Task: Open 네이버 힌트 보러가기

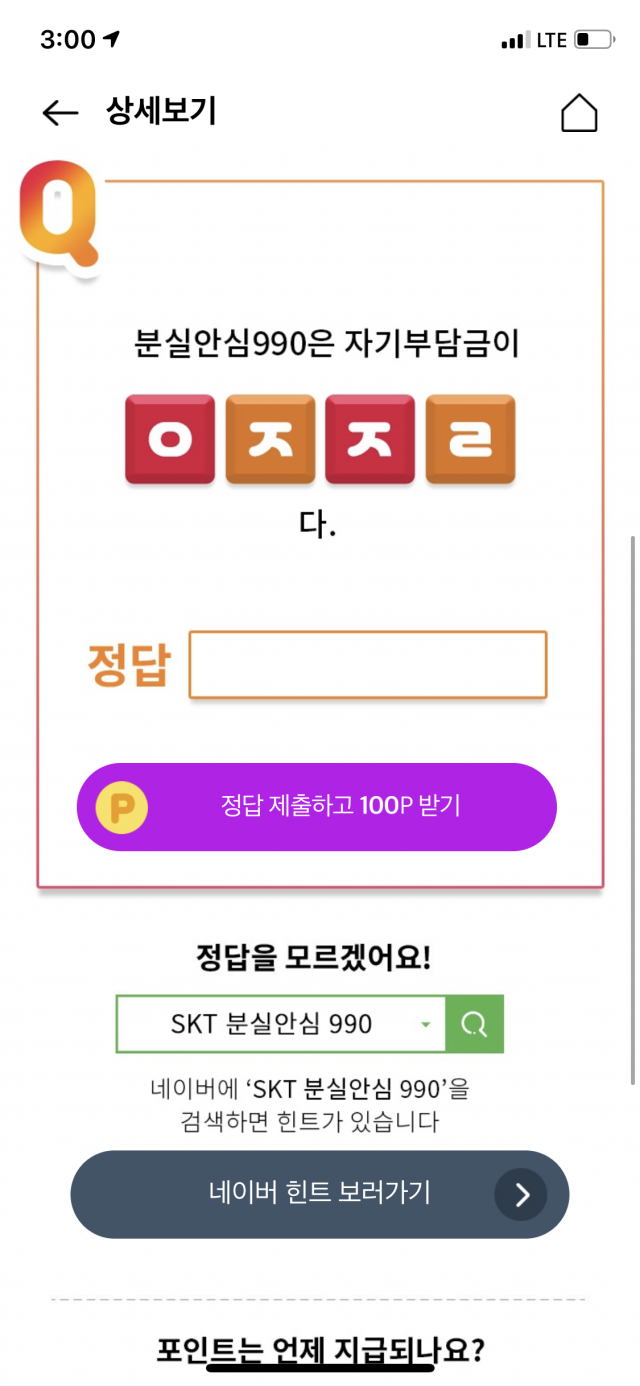Action: [319, 1194]
